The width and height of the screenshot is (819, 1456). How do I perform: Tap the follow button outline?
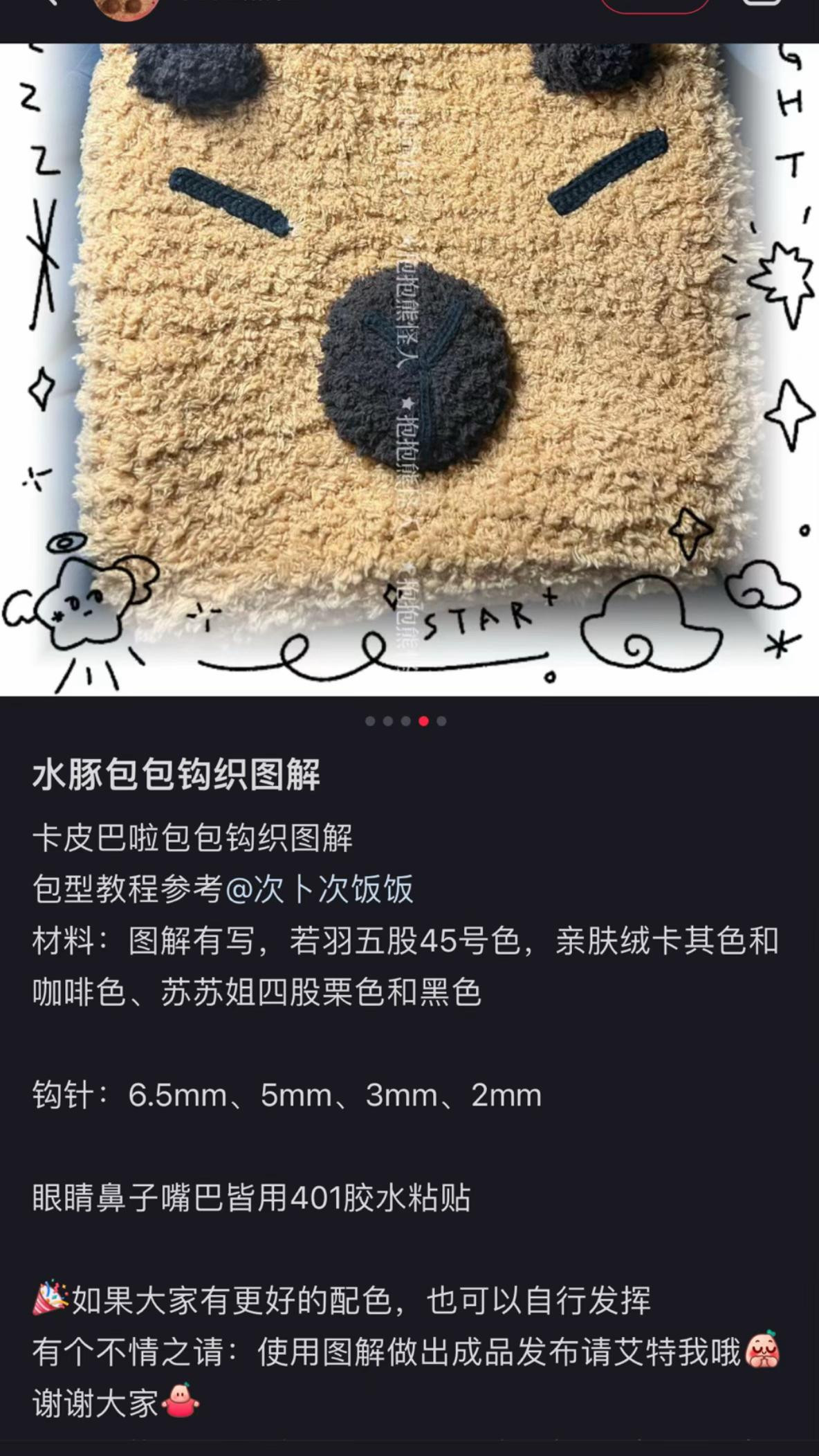(x=654, y=6)
